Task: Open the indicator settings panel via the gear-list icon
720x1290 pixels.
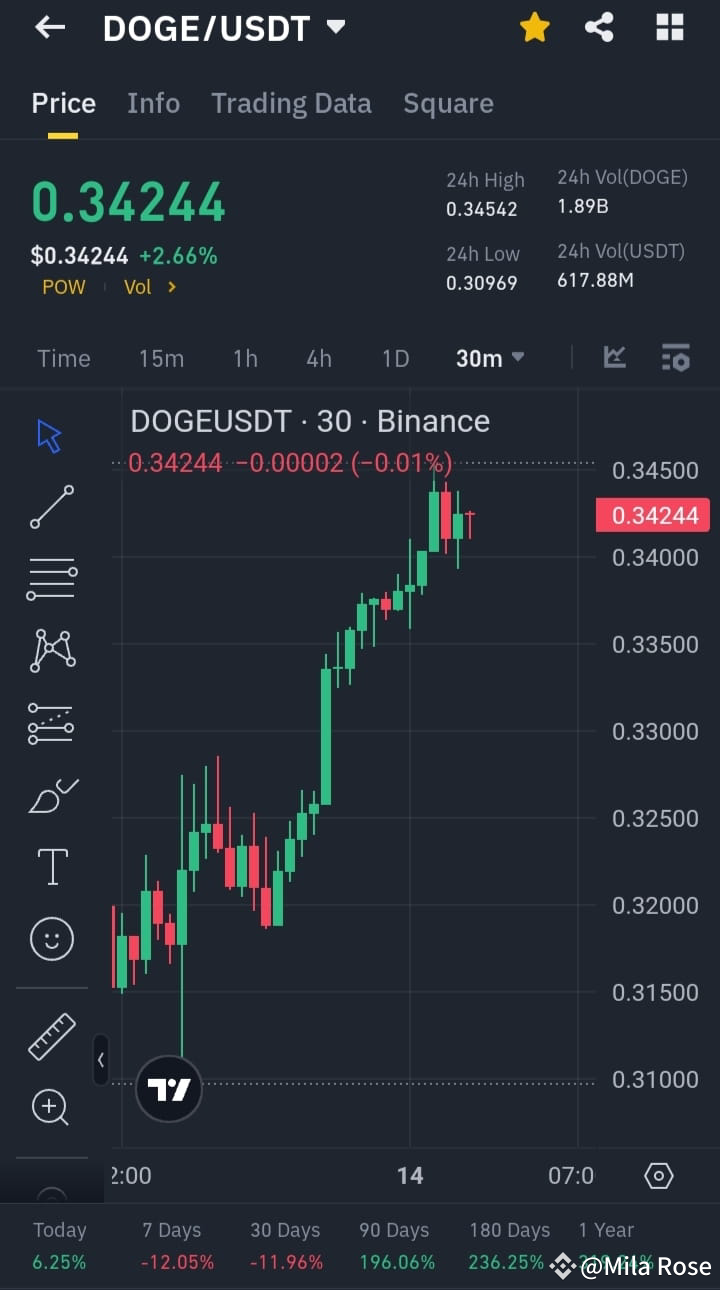Action: click(x=675, y=357)
